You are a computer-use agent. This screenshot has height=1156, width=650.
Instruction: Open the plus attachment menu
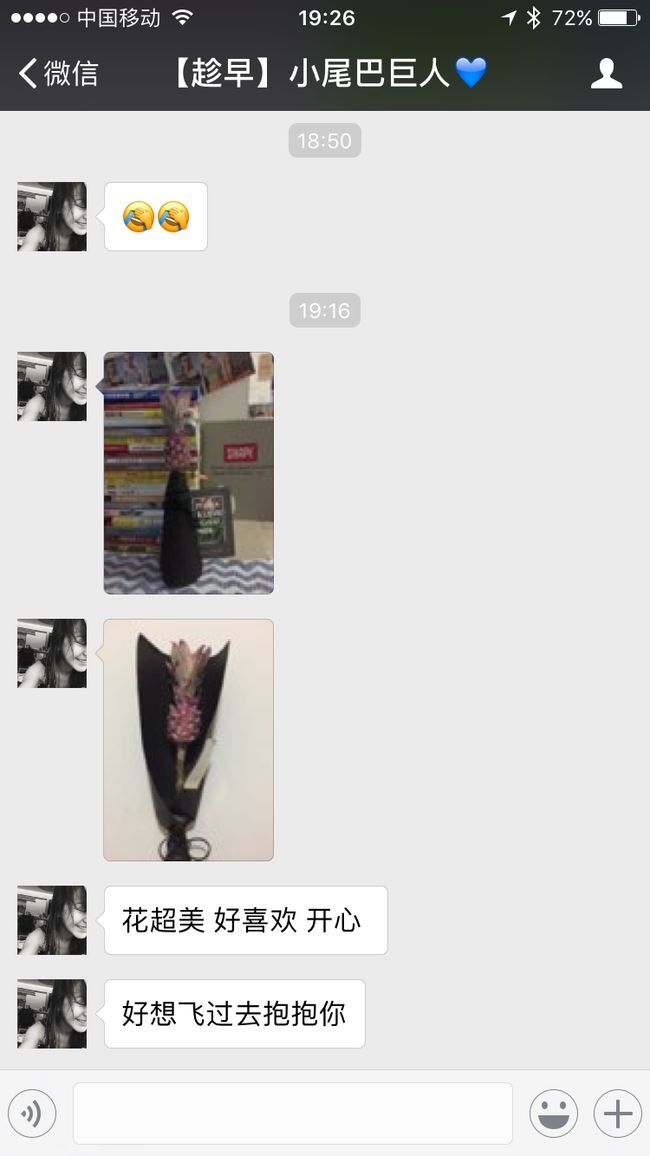click(x=618, y=1113)
